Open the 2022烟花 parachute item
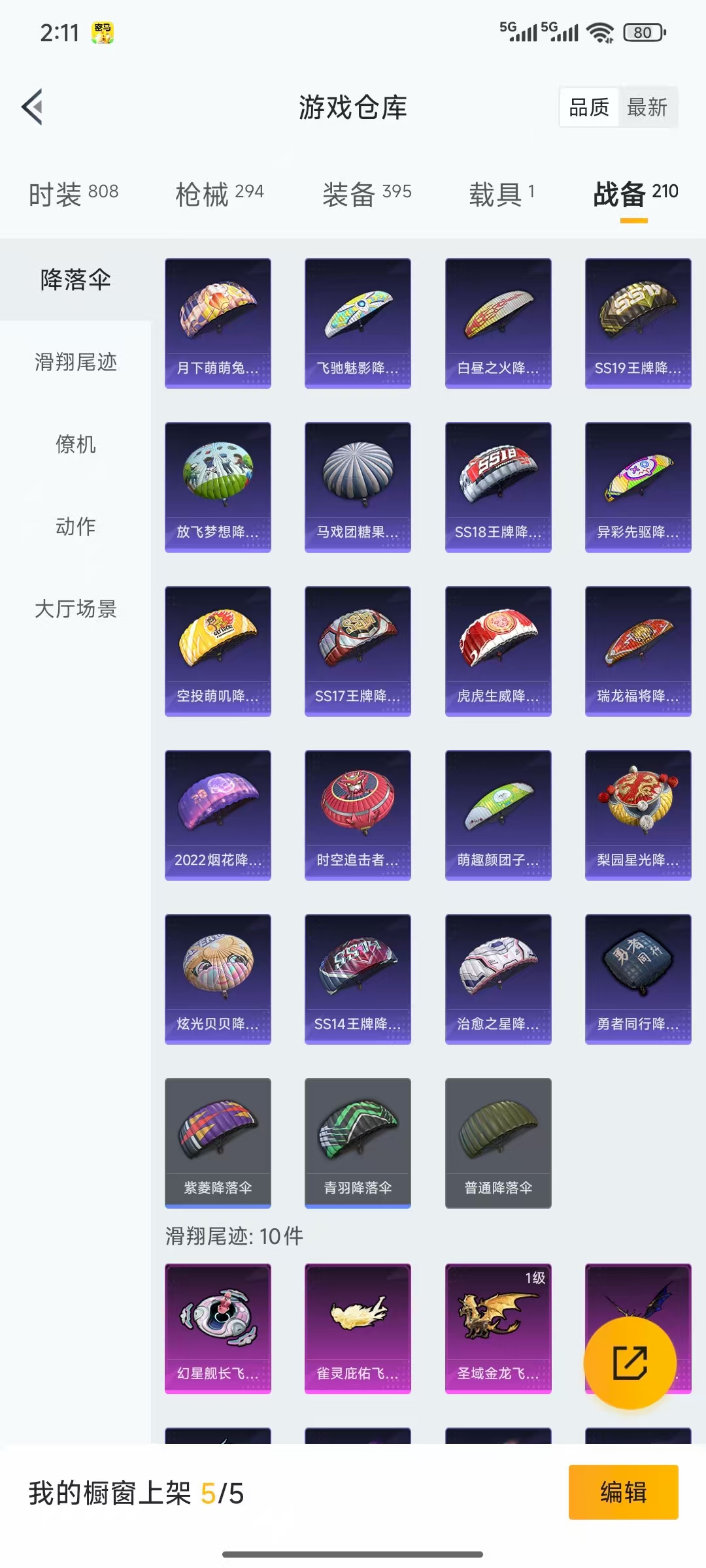The height and width of the screenshot is (1568, 706). (218, 815)
